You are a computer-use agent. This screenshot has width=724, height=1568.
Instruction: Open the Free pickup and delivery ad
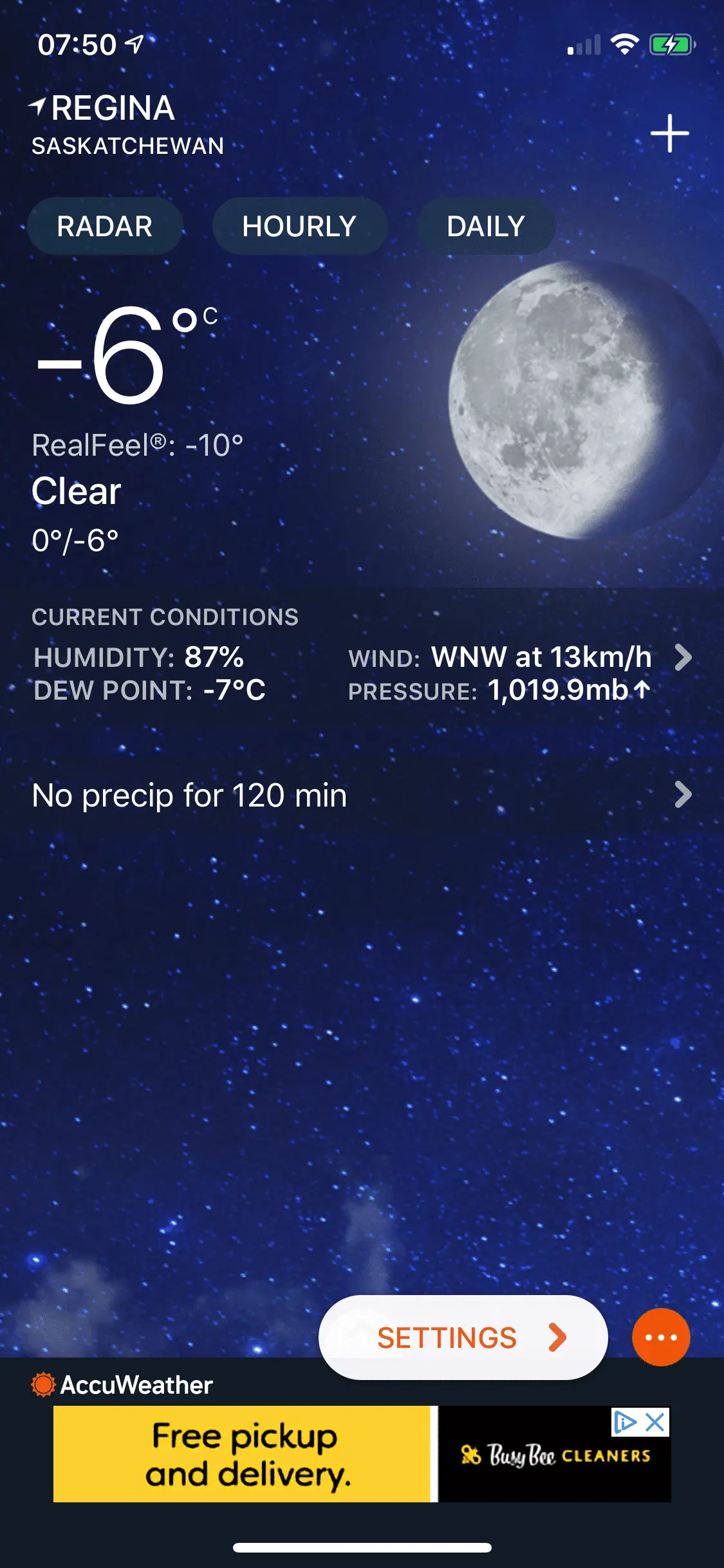pyautogui.click(x=242, y=1455)
